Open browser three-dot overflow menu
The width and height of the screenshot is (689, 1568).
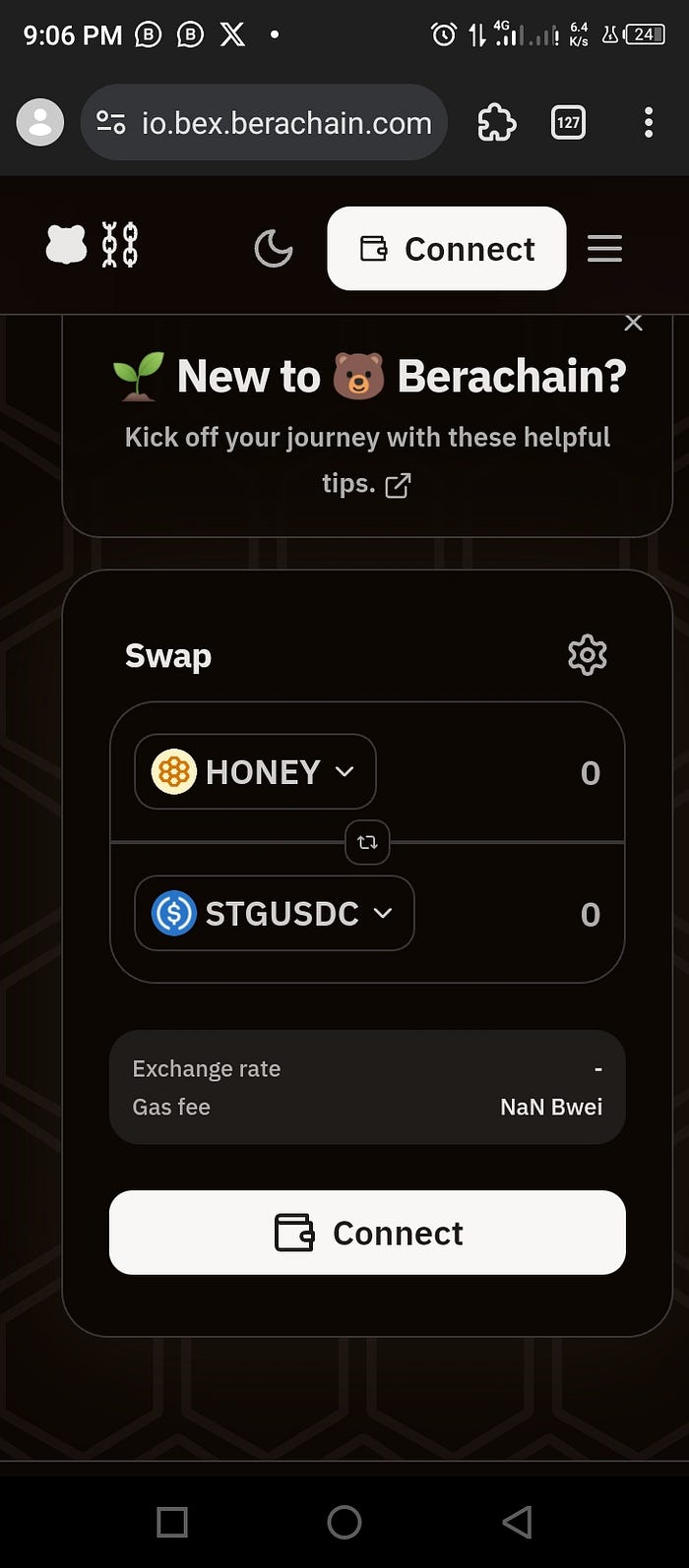pyautogui.click(x=648, y=123)
